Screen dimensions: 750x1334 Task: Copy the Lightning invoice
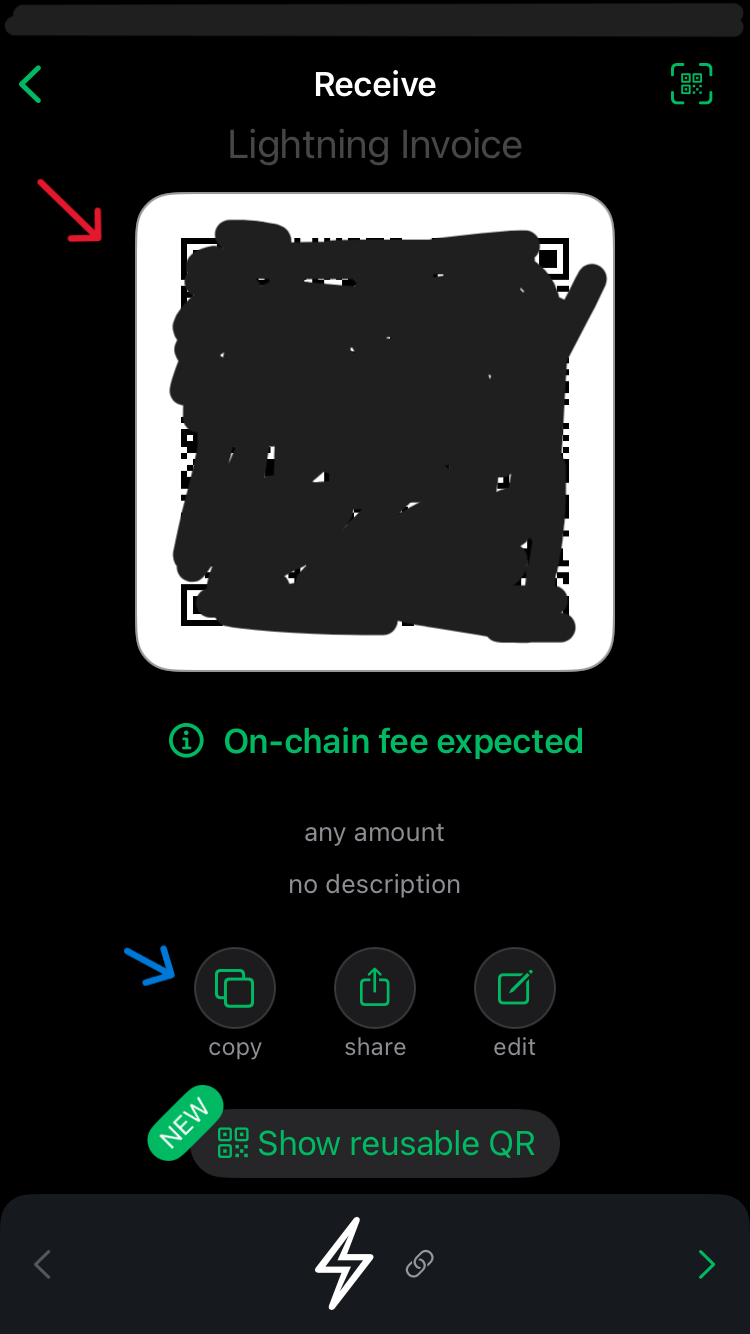[235, 988]
